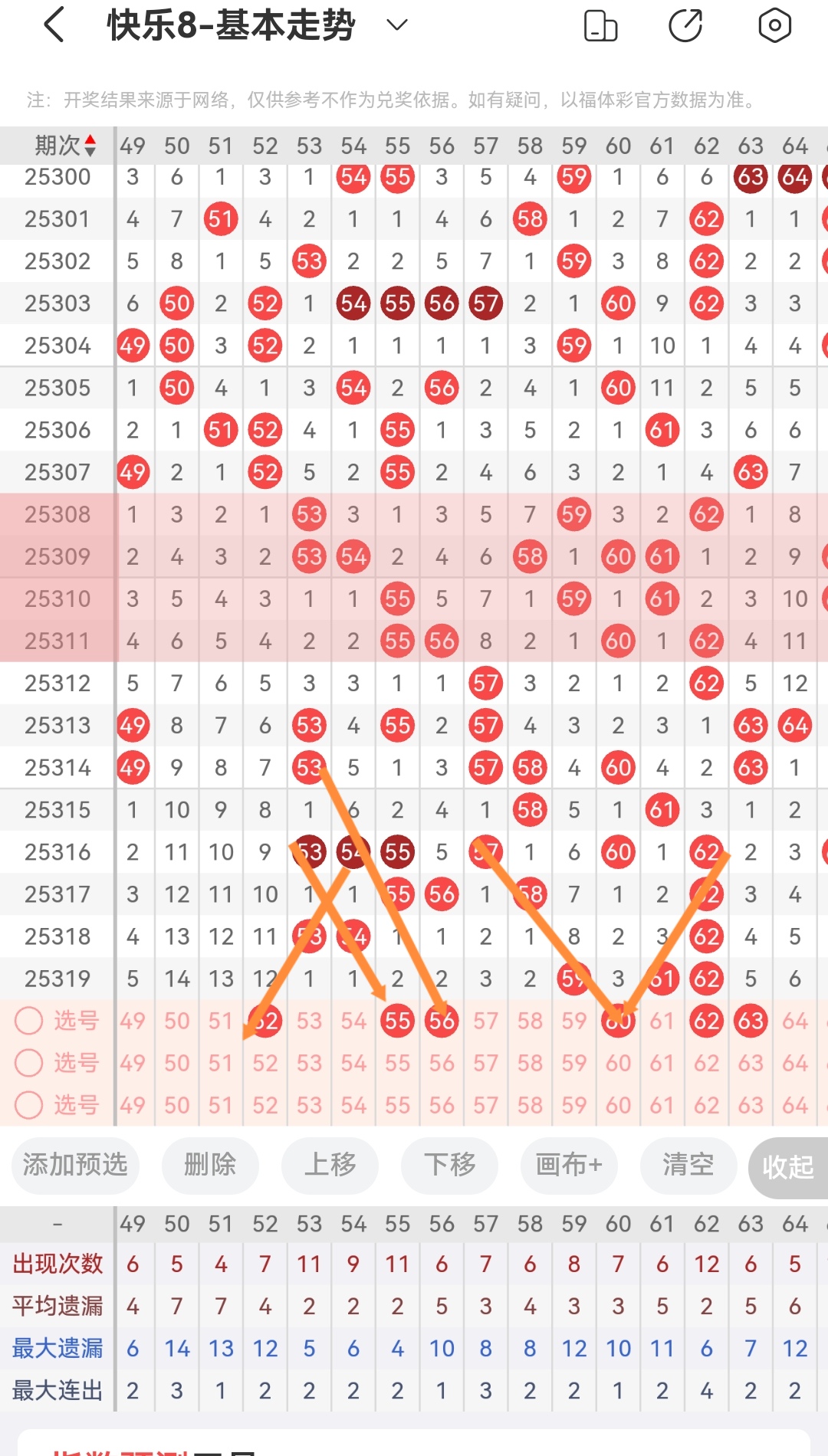Tap the screen orientation icon in header
The width and height of the screenshot is (828, 1456).
click(x=601, y=25)
